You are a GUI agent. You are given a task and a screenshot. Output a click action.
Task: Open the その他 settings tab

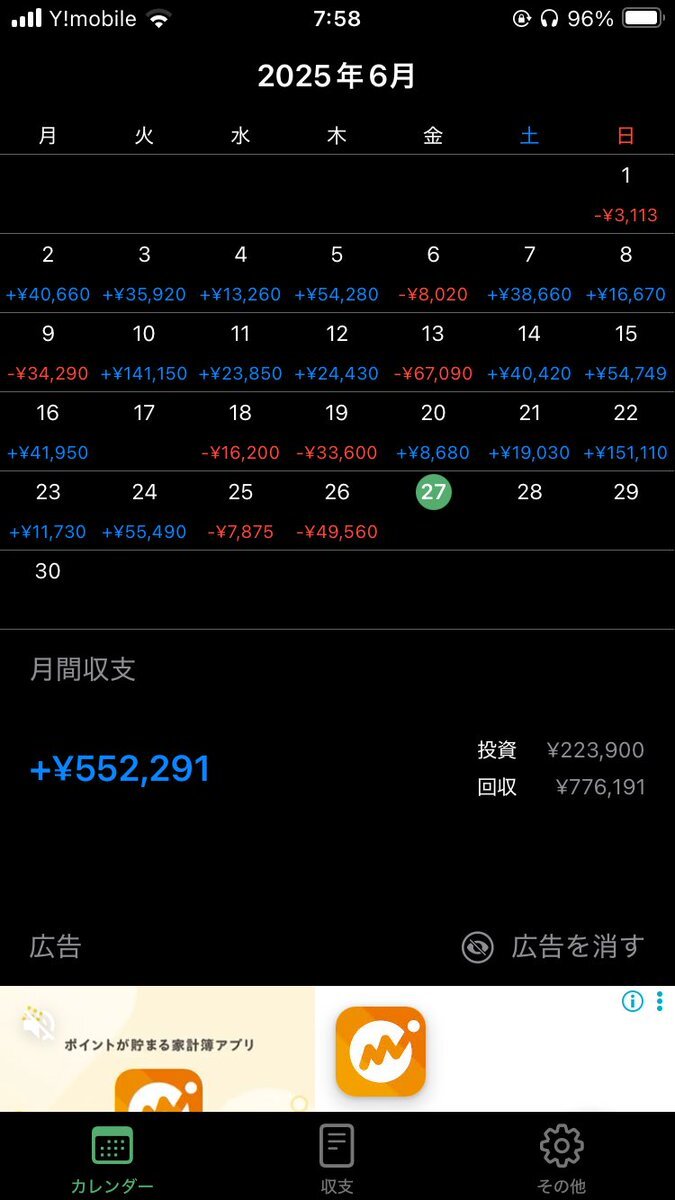point(561,1158)
